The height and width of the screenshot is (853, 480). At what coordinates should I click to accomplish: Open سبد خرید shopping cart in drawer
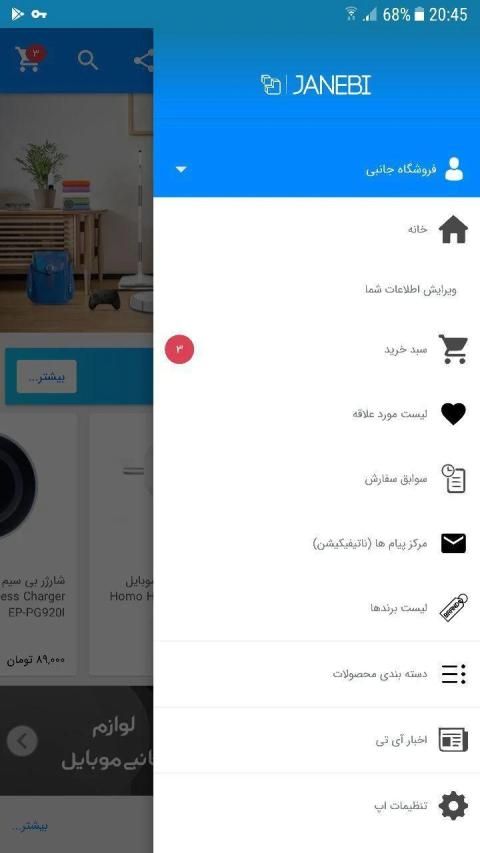tap(317, 349)
